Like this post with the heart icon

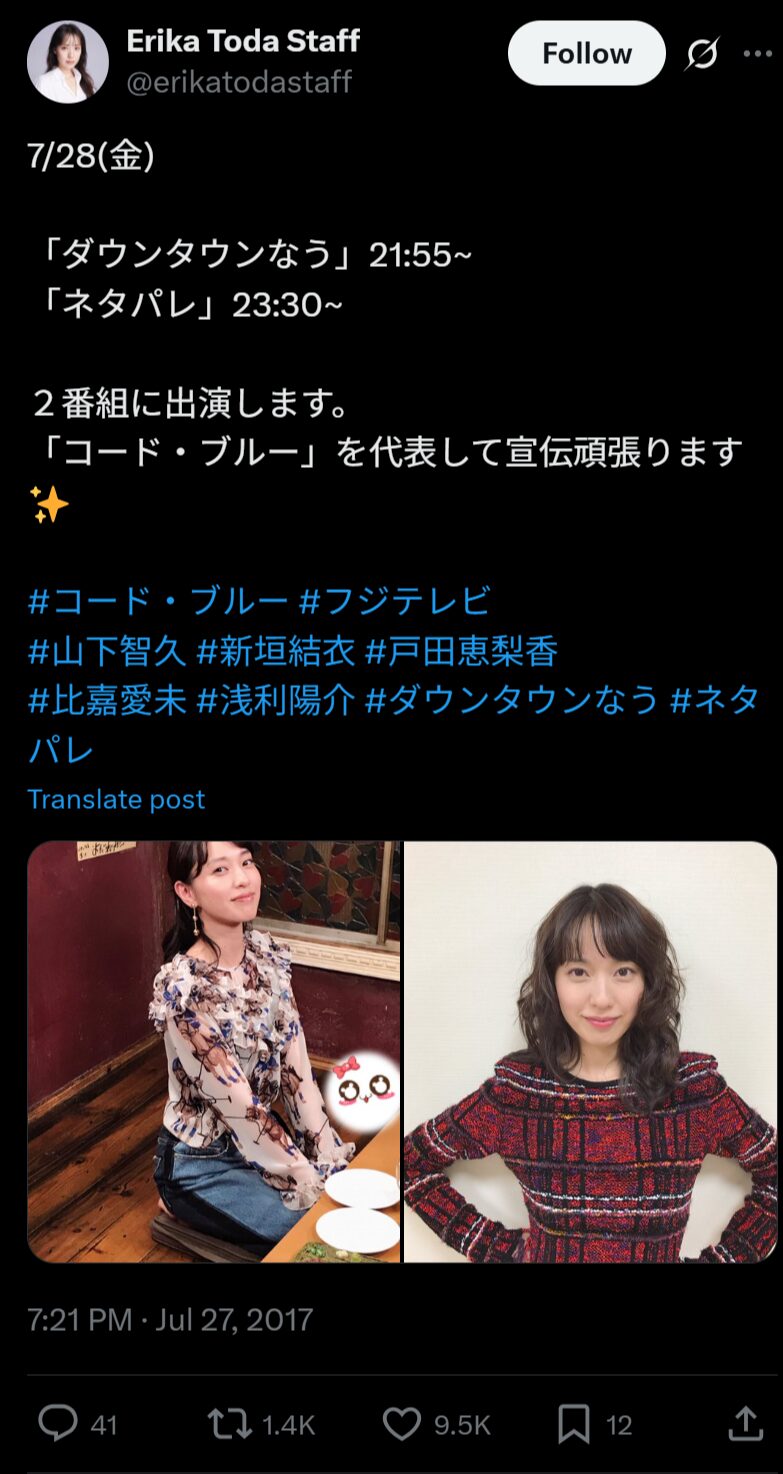tap(402, 1424)
